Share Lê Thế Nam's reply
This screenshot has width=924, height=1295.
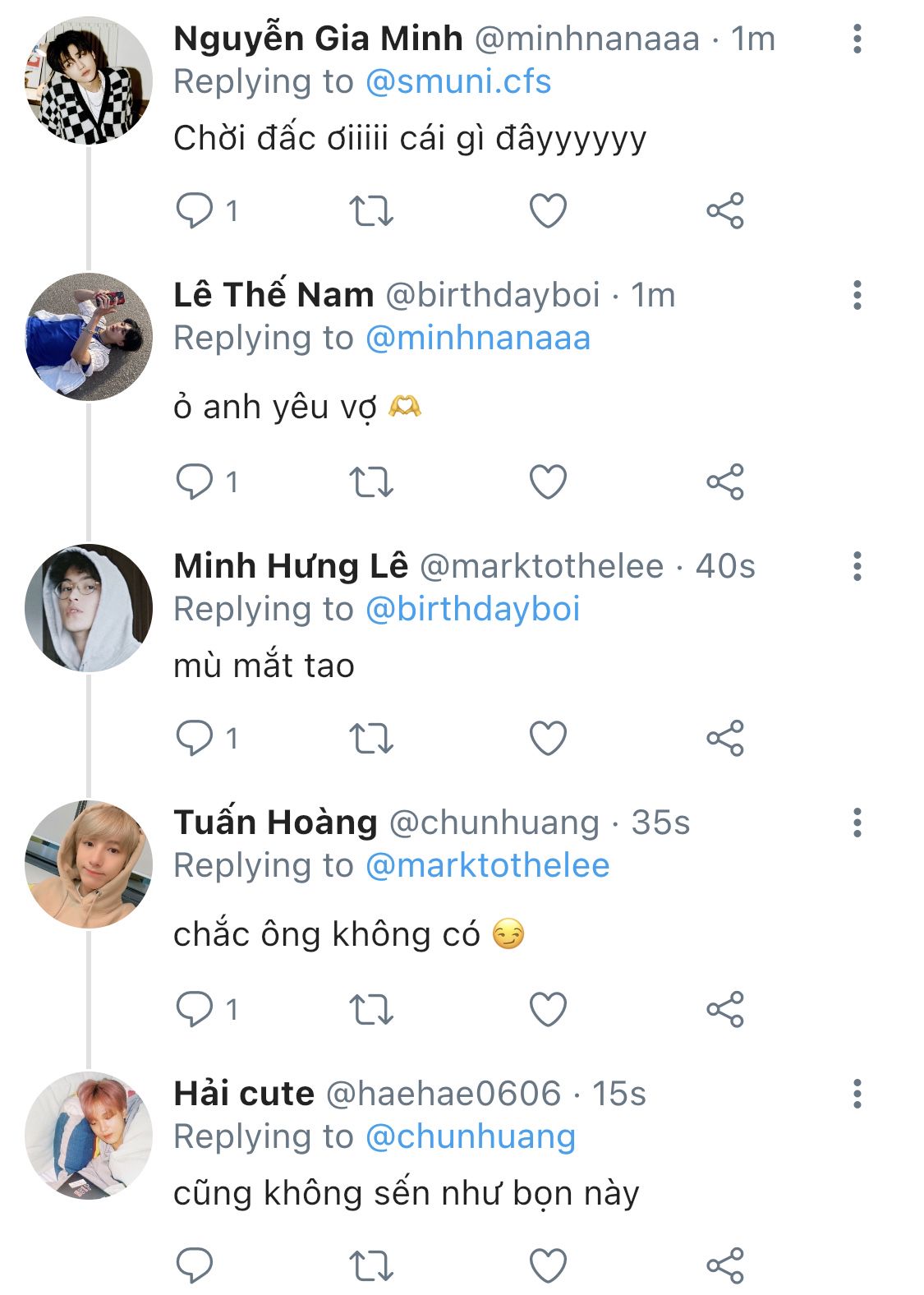[x=724, y=482]
